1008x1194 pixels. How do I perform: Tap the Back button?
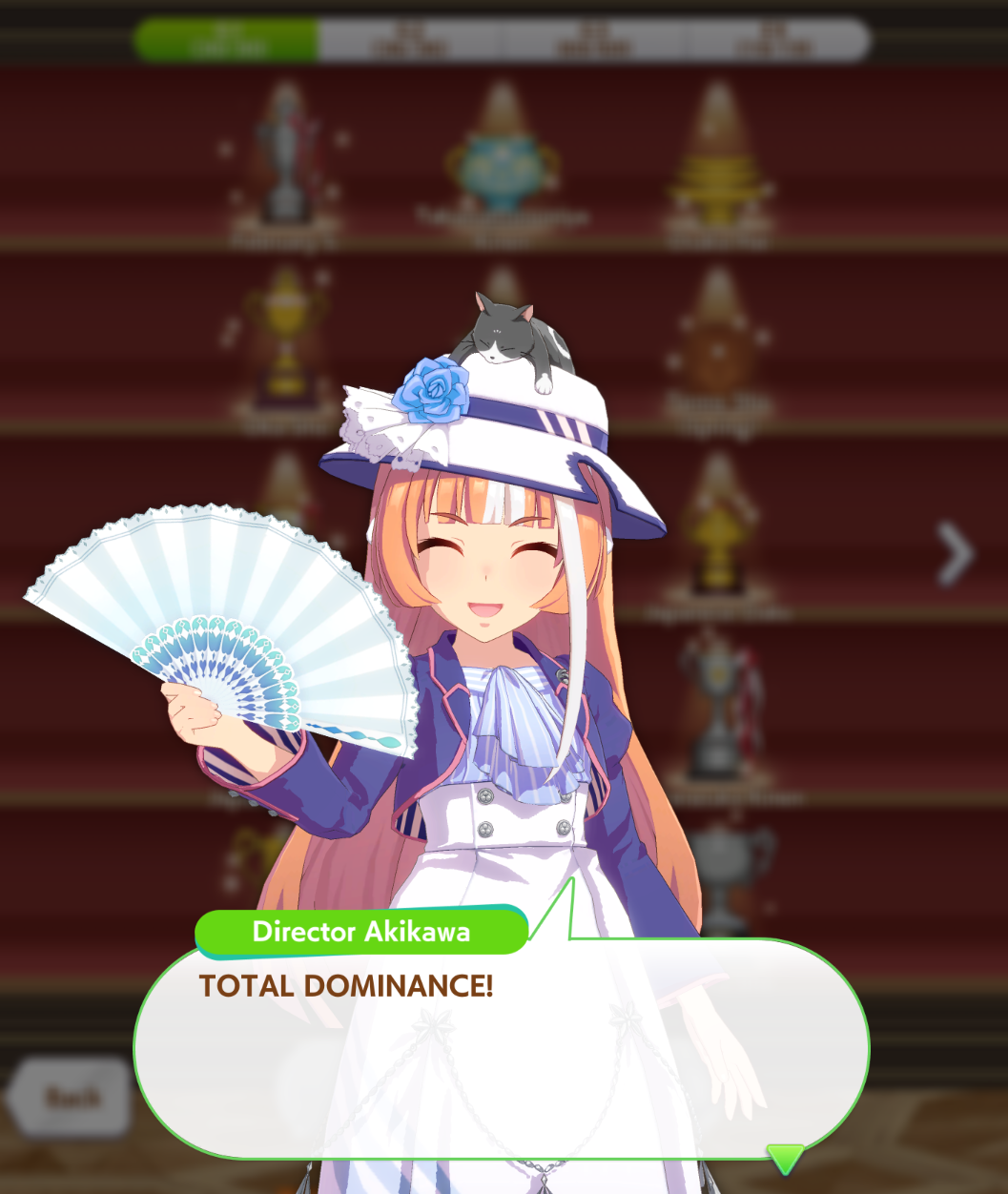(x=71, y=1097)
